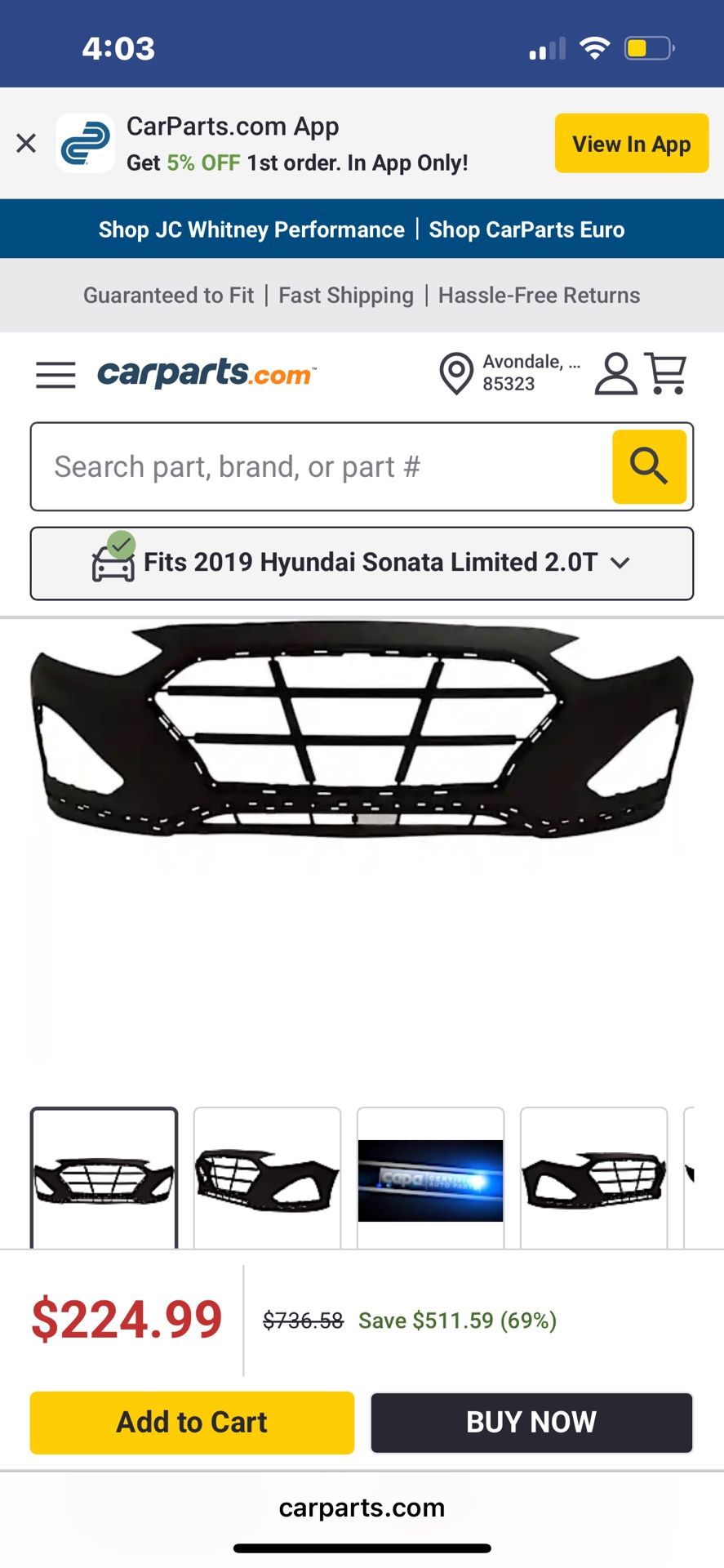Open the account profile icon
724x1568 pixels.
(x=615, y=374)
